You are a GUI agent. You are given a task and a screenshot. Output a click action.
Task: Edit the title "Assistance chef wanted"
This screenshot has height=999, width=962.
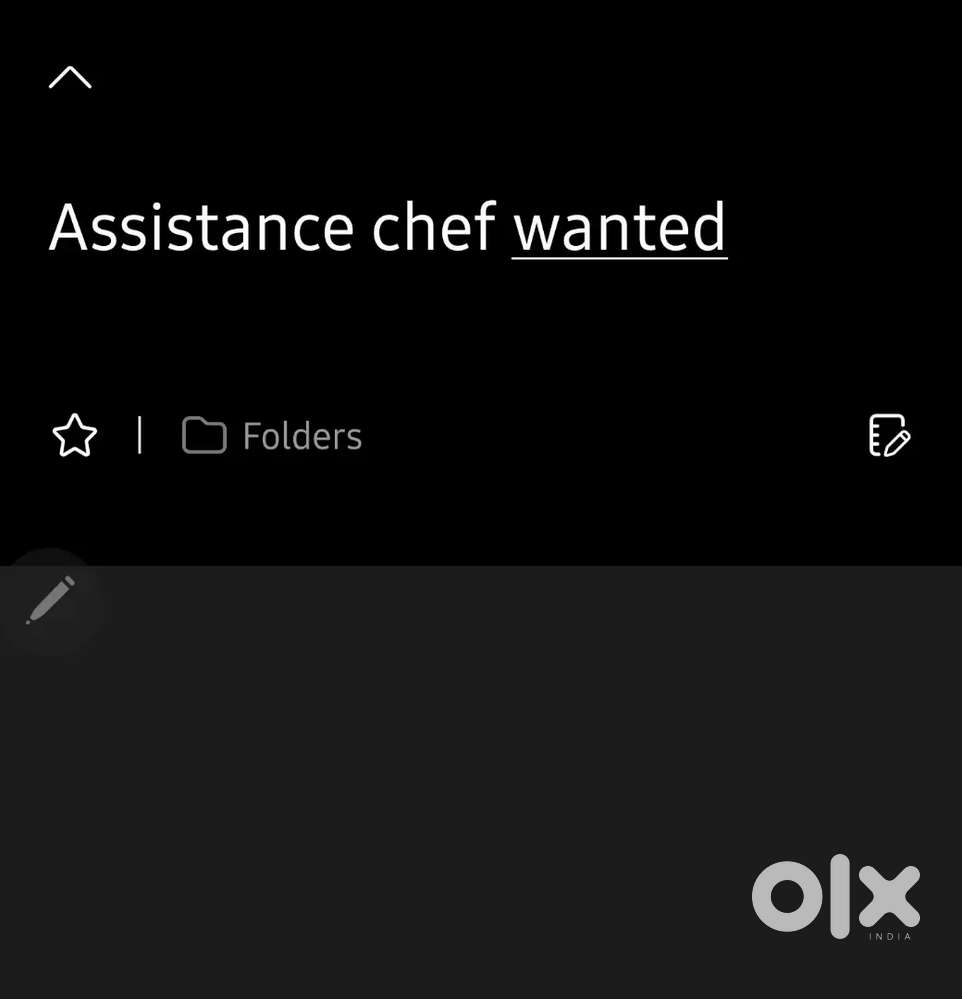(x=387, y=227)
